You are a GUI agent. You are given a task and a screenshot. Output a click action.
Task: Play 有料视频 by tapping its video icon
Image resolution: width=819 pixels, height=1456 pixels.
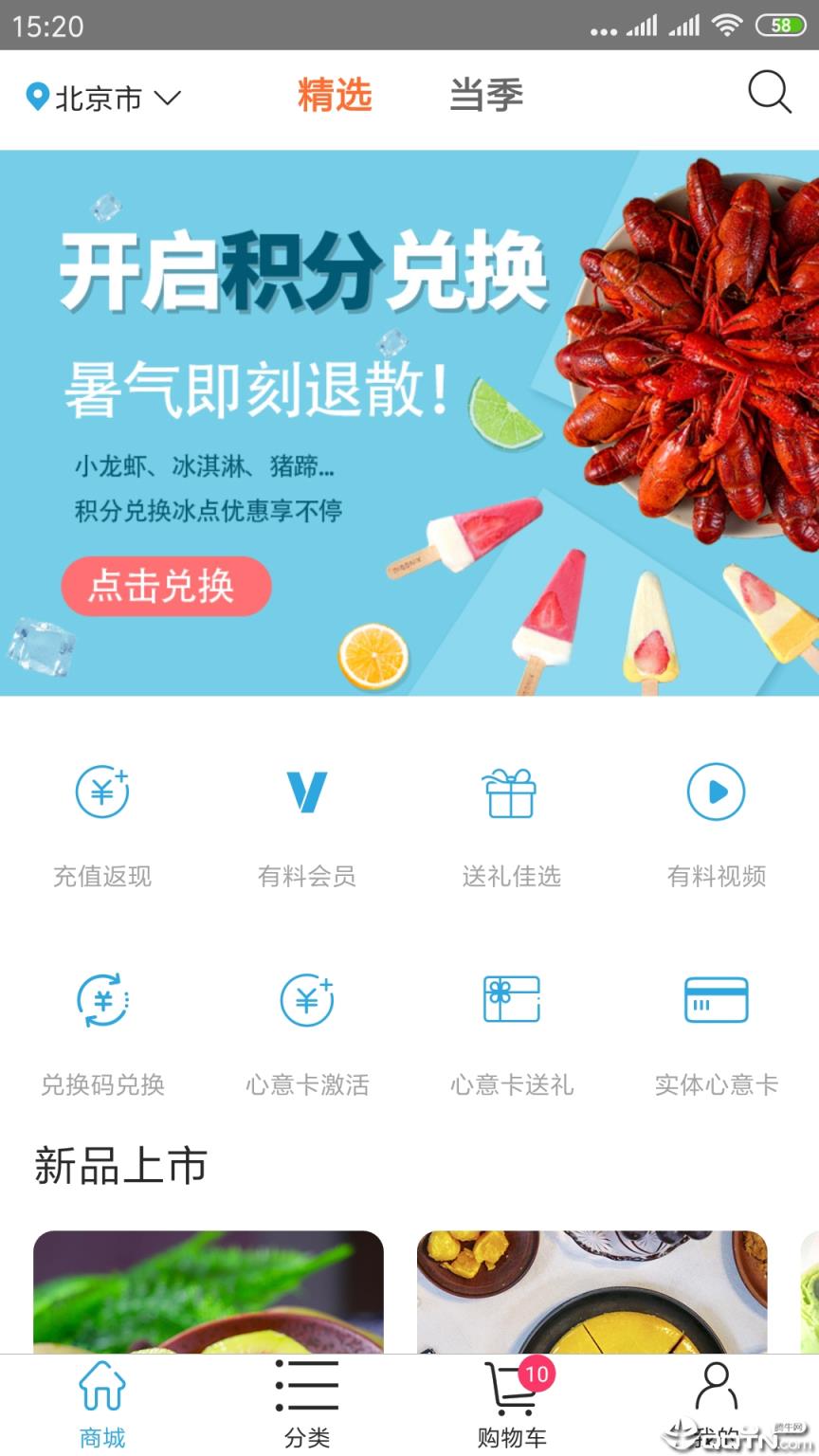[717, 792]
